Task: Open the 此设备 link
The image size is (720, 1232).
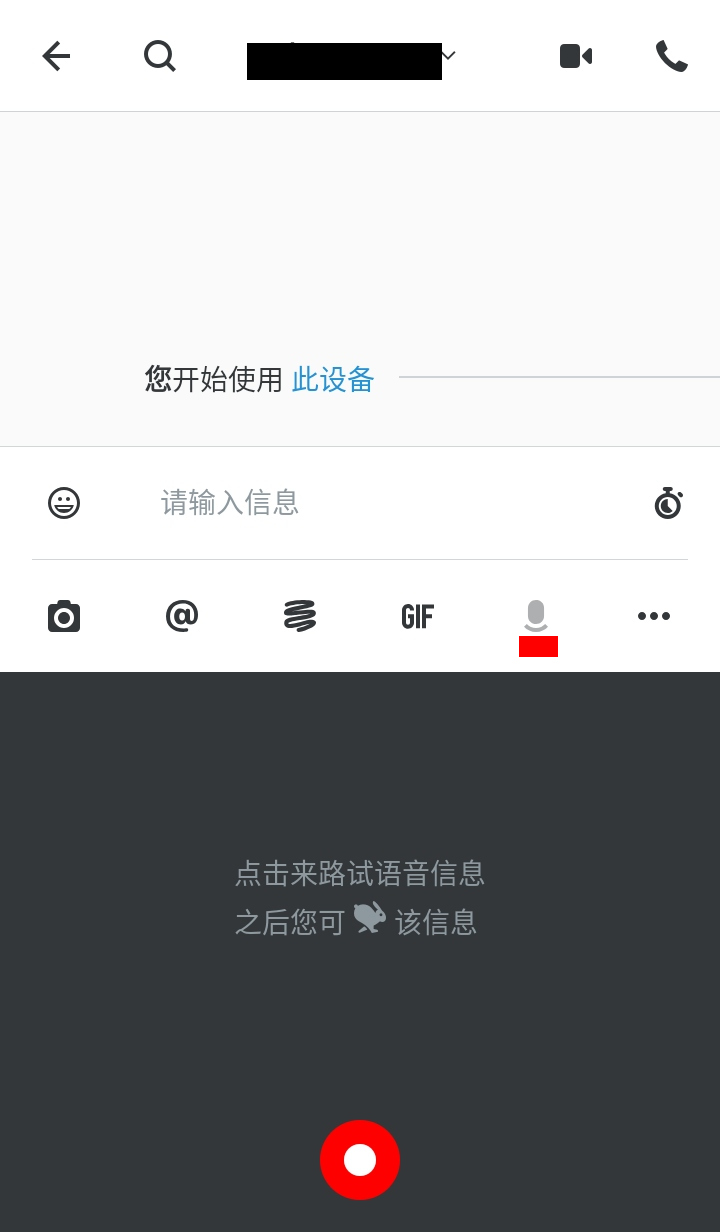Action: [x=333, y=380]
